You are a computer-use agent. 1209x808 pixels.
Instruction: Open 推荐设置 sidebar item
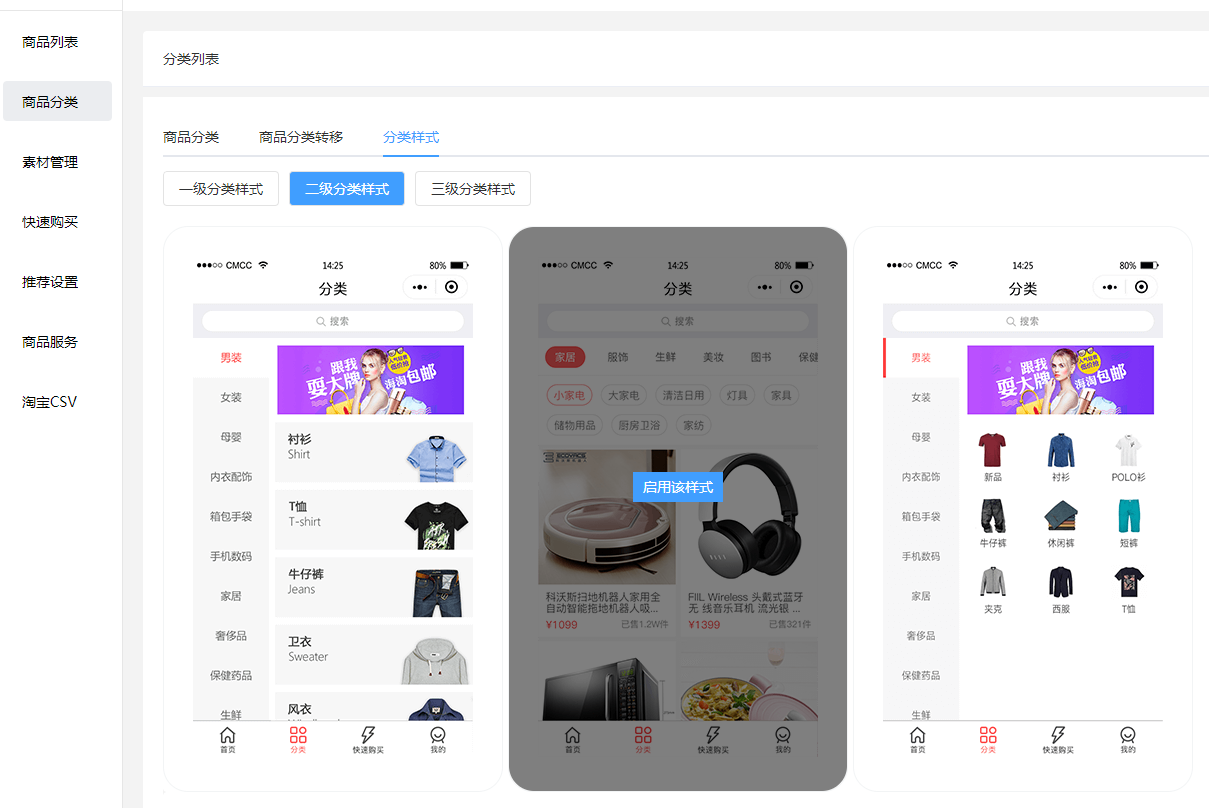click(50, 282)
